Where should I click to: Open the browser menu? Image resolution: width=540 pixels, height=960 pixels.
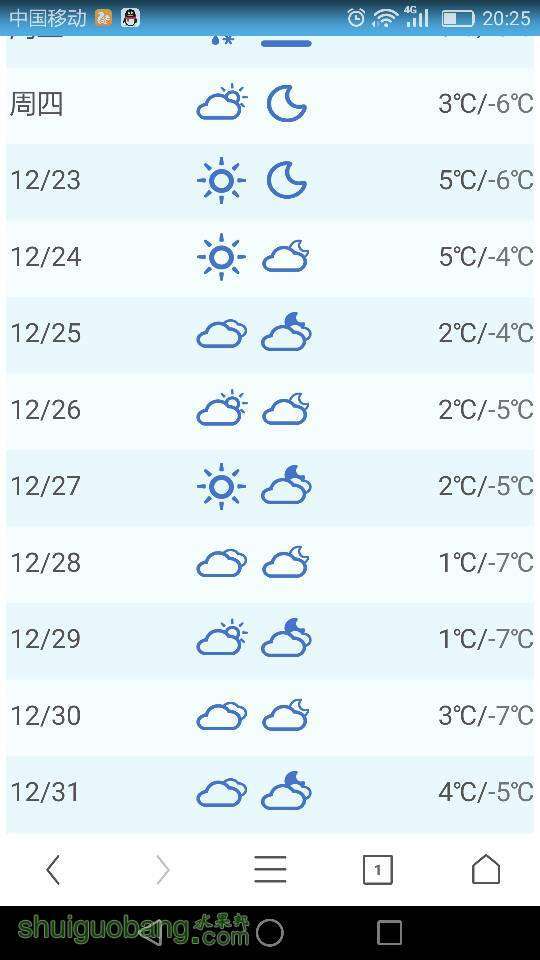click(x=270, y=869)
